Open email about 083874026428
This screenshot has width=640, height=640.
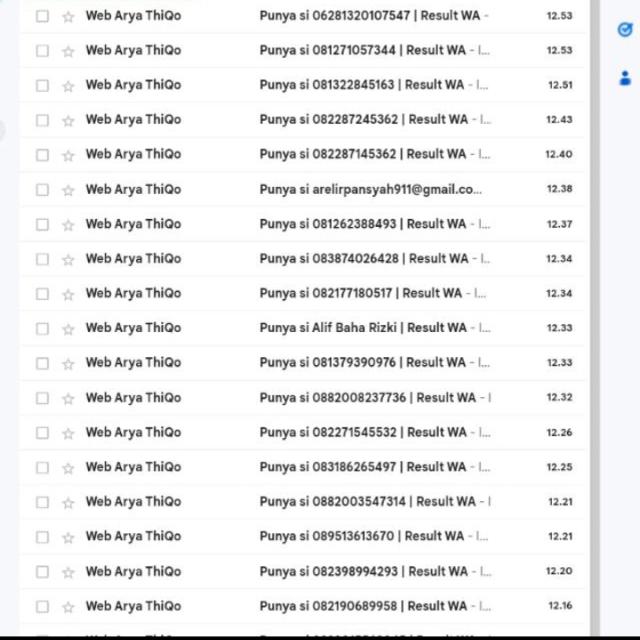click(x=373, y=259)
